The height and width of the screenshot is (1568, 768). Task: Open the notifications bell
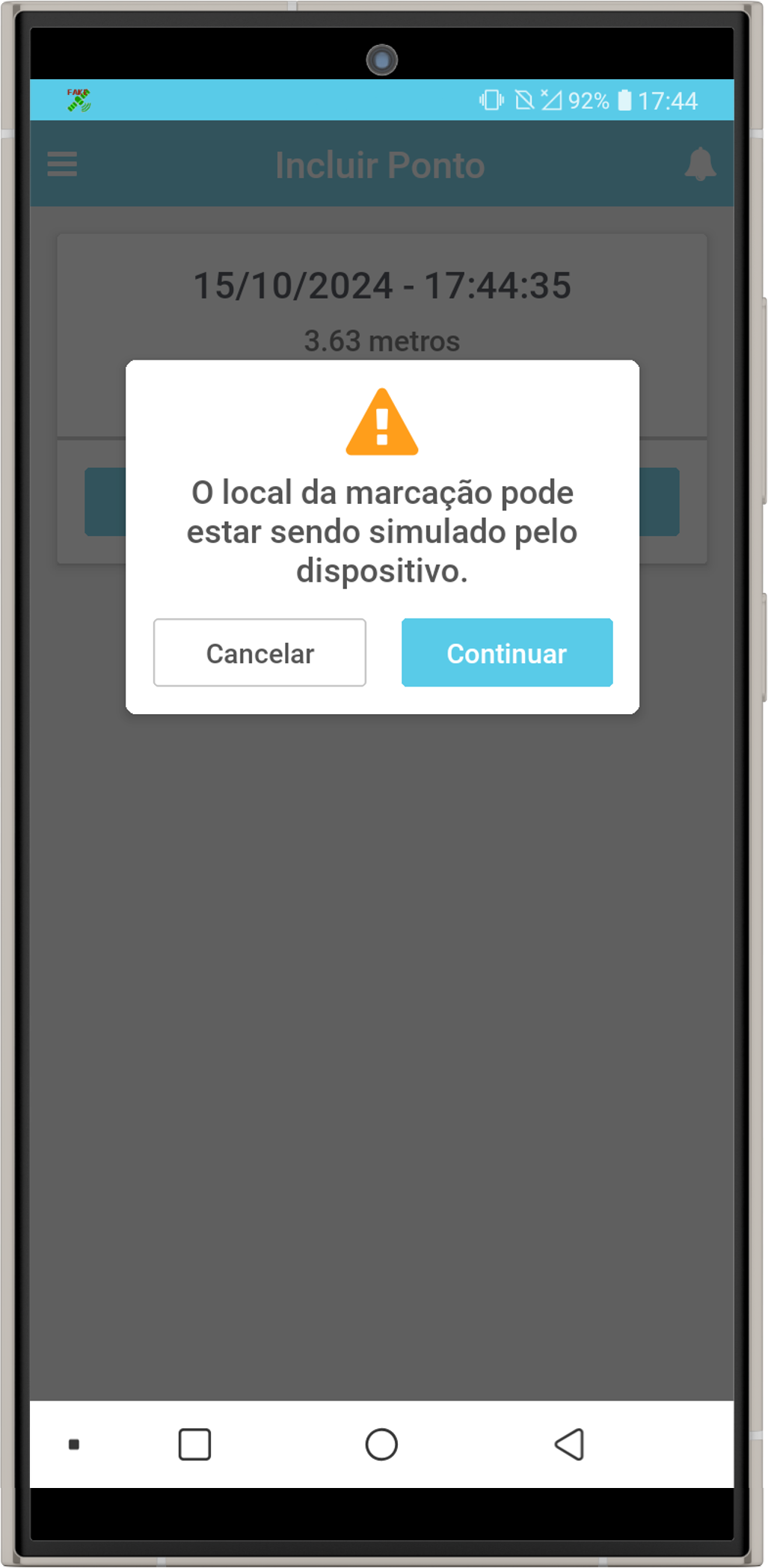point(700,165)
